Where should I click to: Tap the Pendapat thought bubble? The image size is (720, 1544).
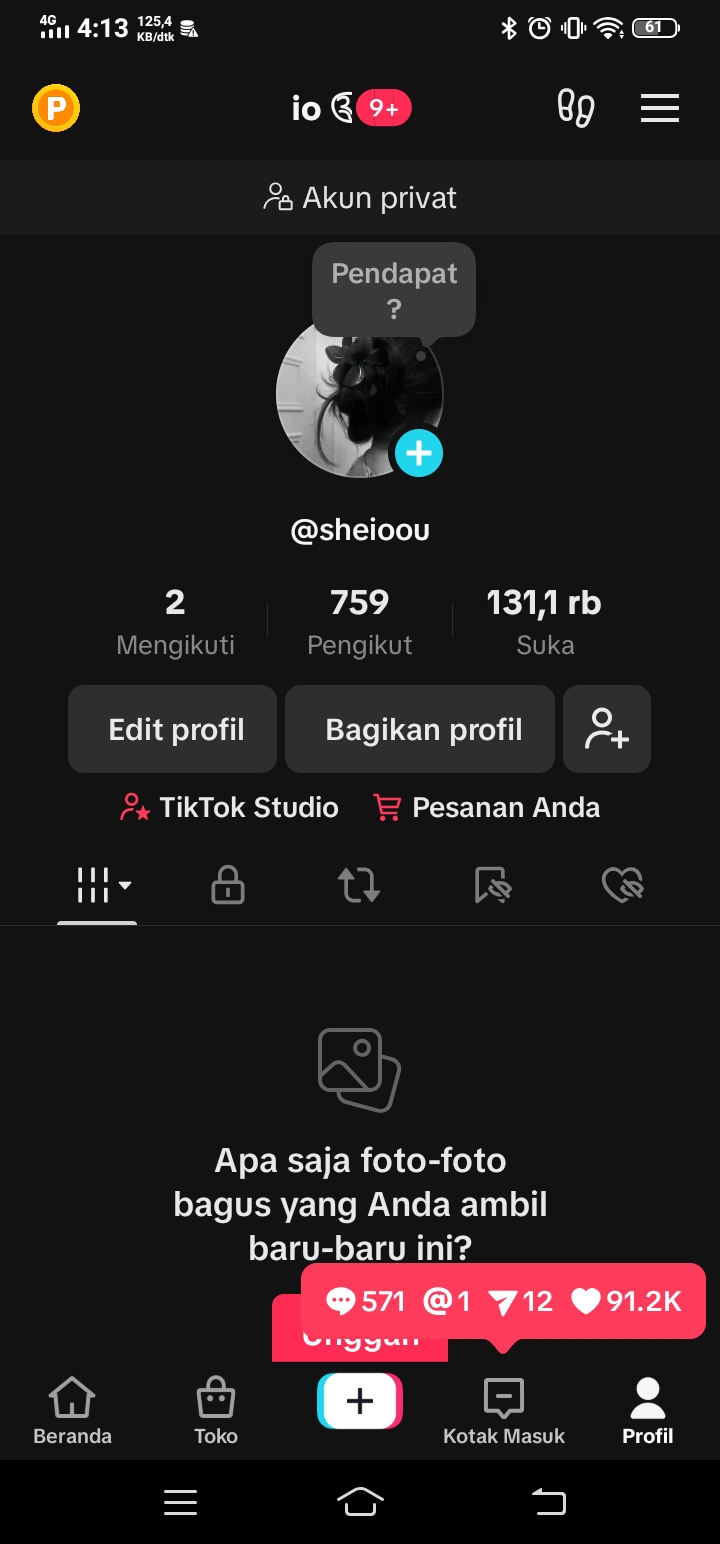394,288
